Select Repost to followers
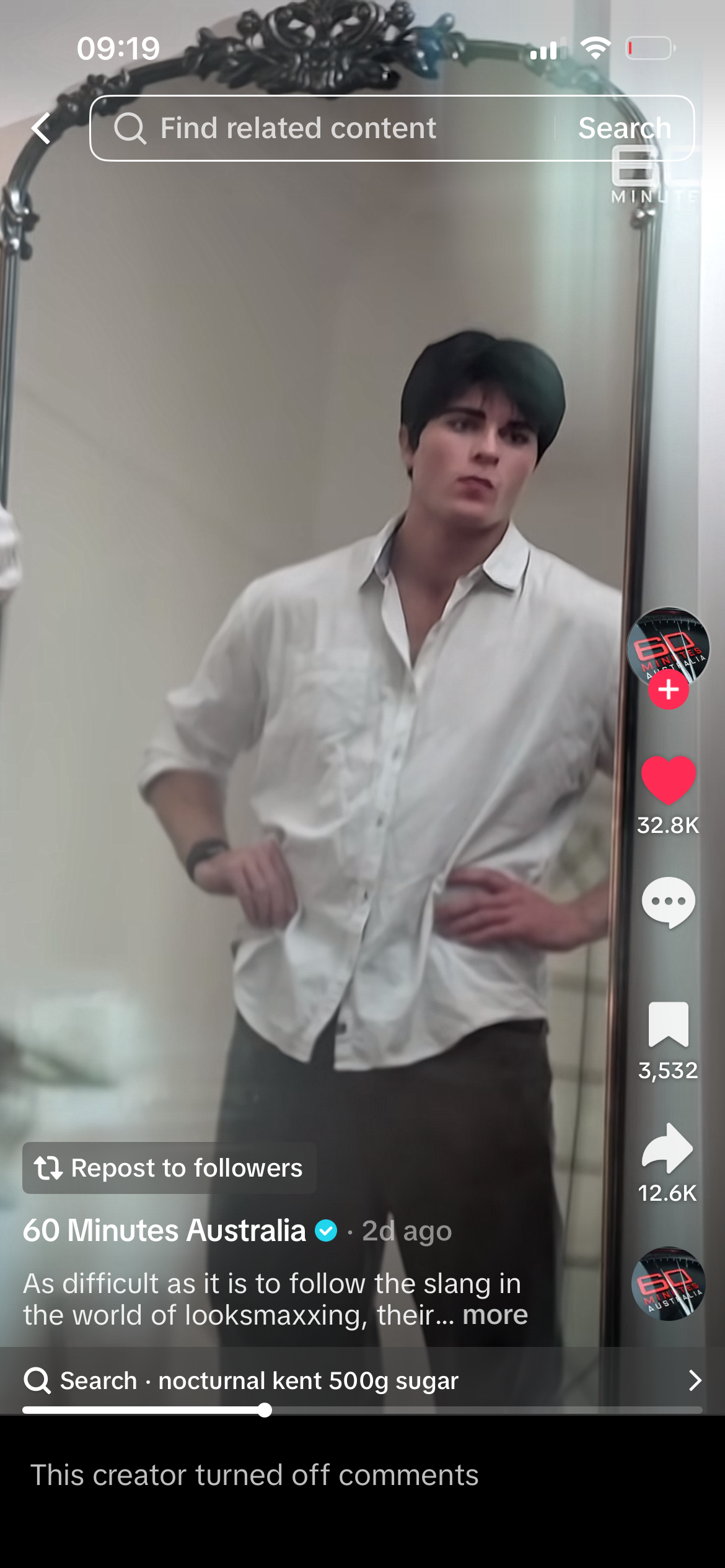This screenshot has width=725, height=1568. coord(169,1168)
